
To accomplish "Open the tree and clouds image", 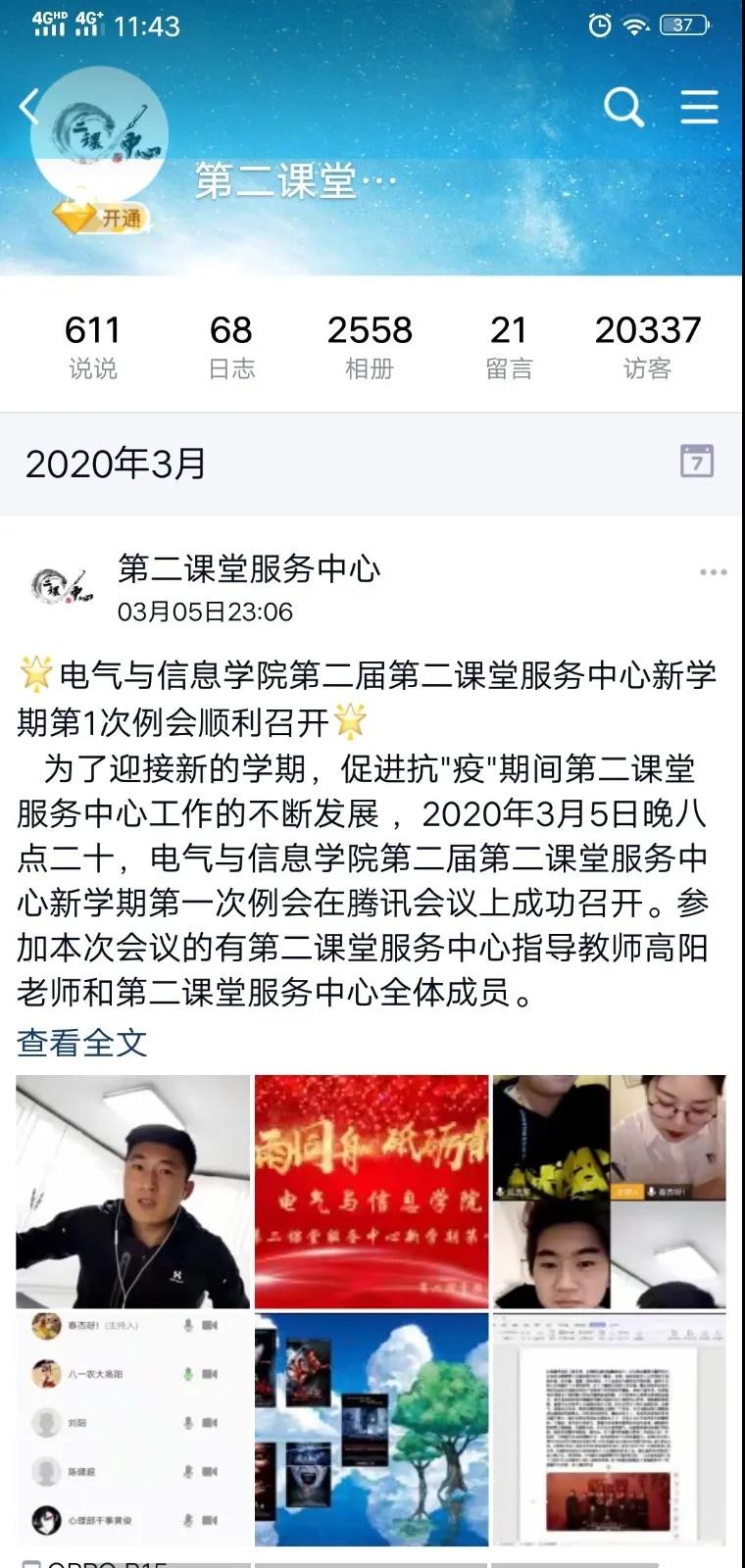I will [372, 1429].
